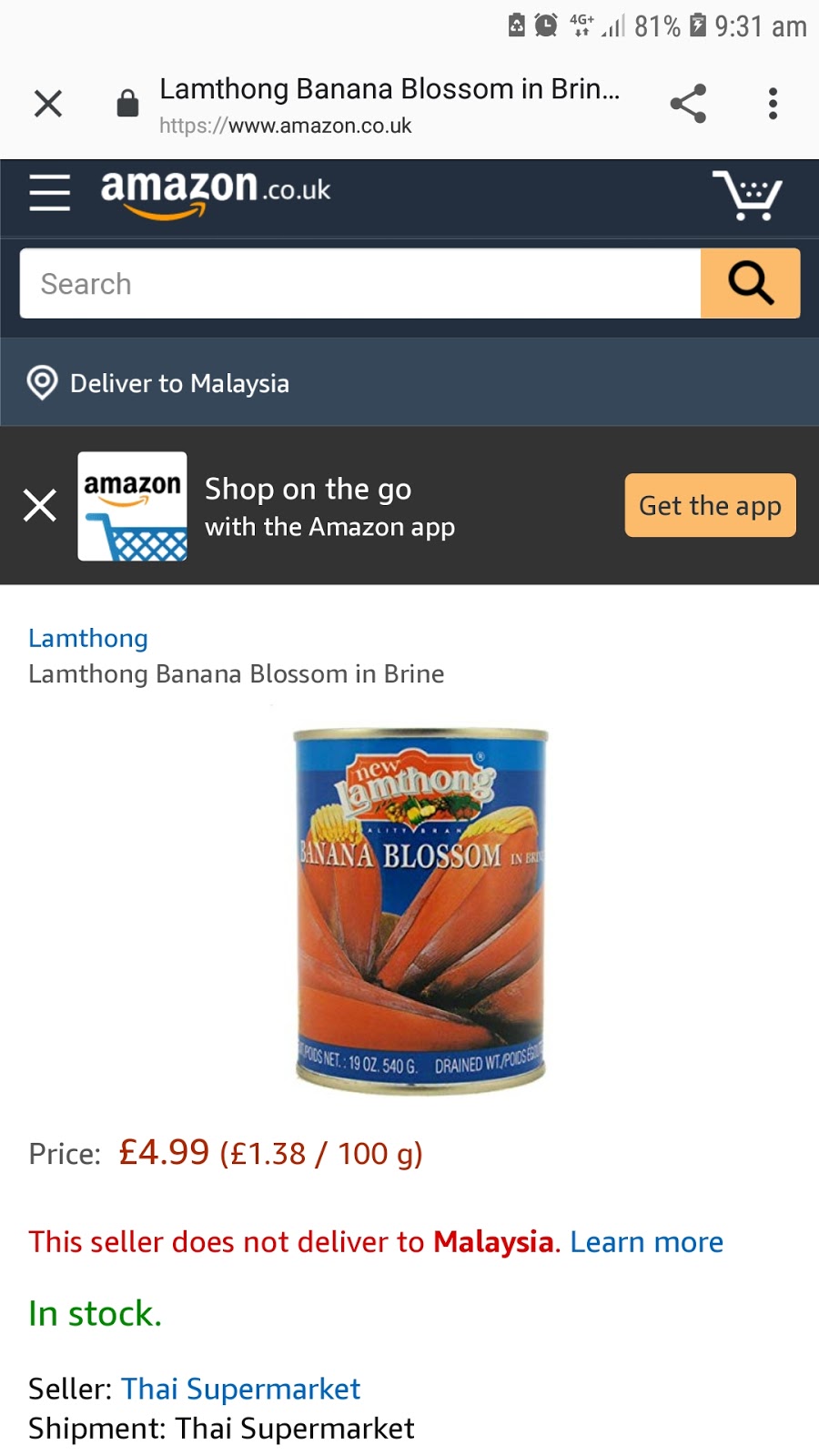
Task: Open Learn more about delivery restrictions
Action: point(646,1242)
